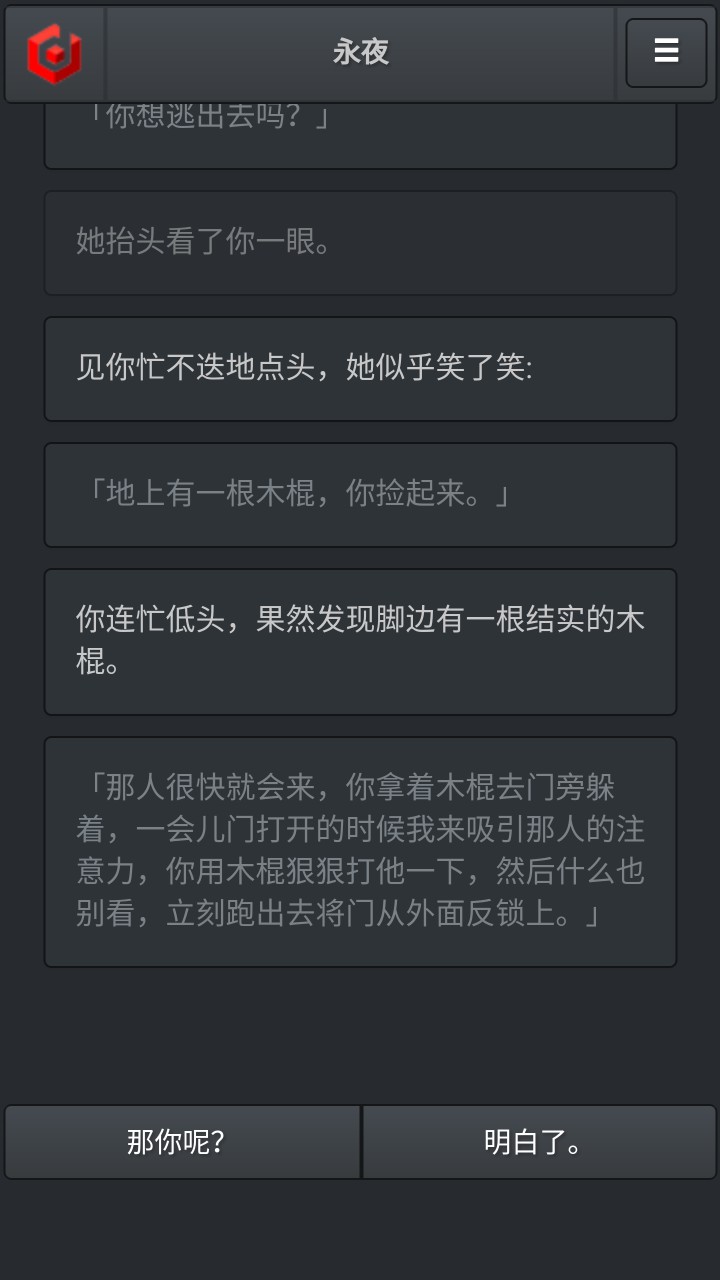The height and width of the screenshot is (1280, 720).
Task: Tap the message about the wooden stick on ground
Action: tap(360, 494)
